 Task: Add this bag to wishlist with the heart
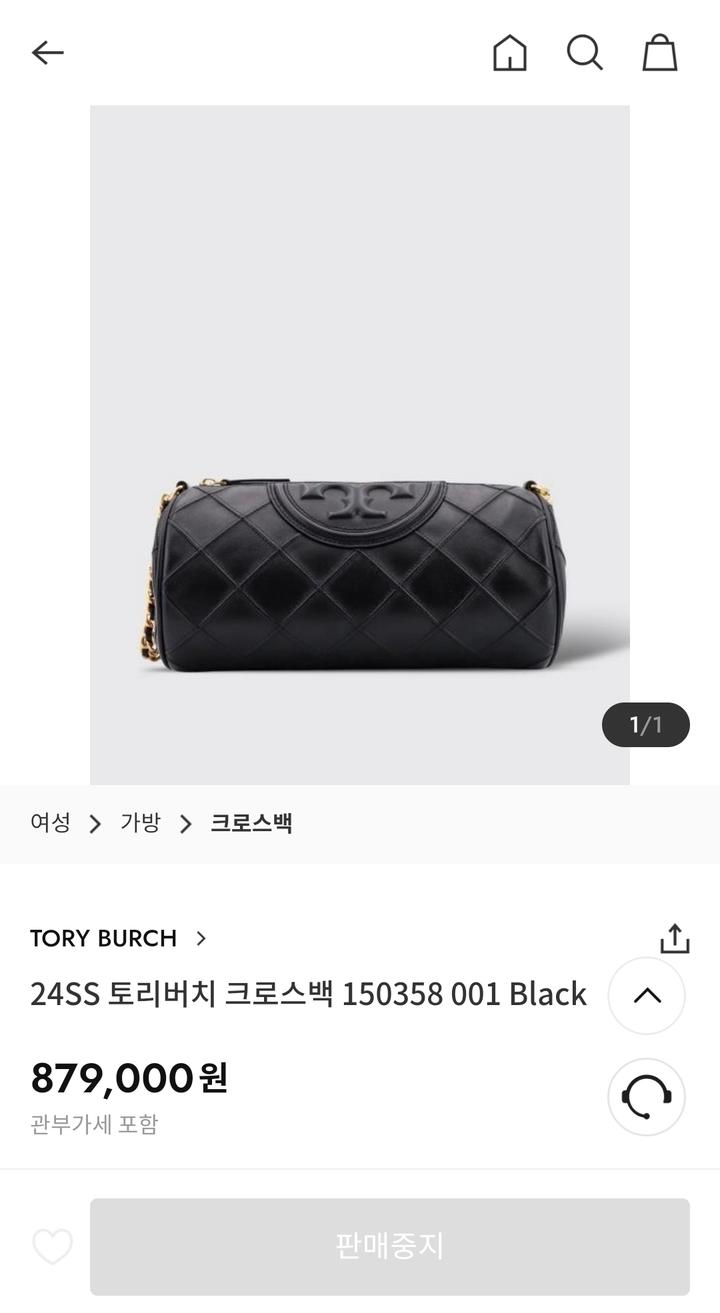[52, 1246]
